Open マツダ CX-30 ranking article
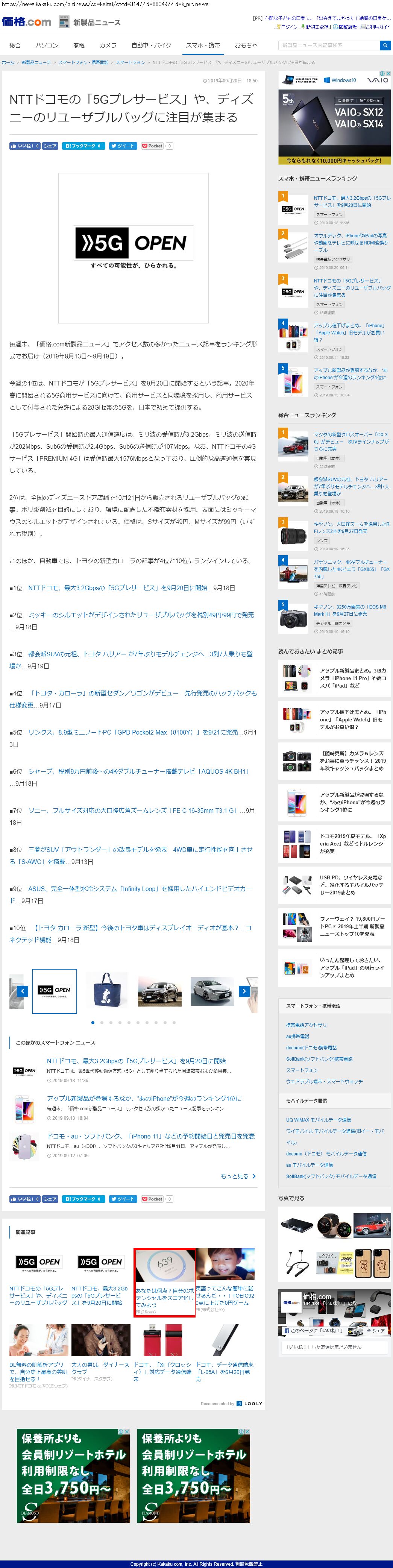This screenshot has width=393, height=1568. click(351, 441)
